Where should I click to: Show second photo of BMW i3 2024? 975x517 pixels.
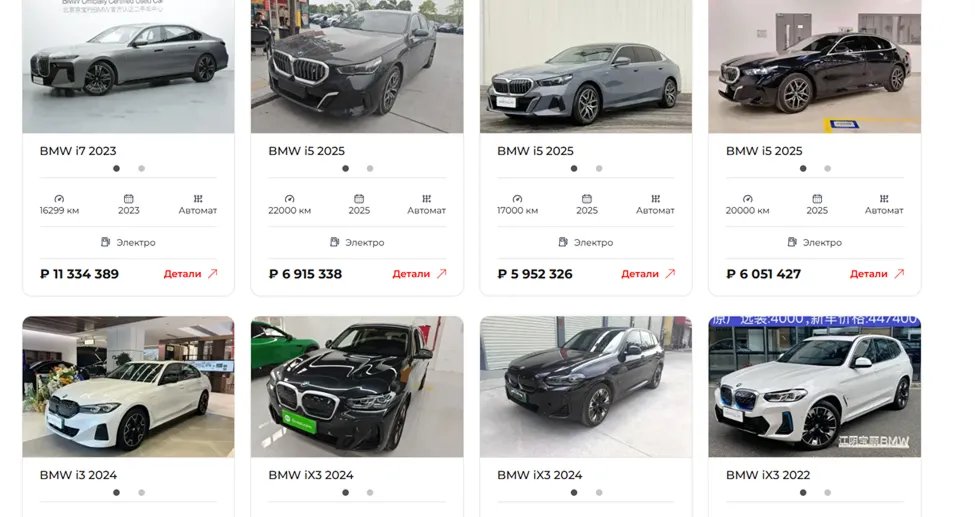tap(141, 492)
